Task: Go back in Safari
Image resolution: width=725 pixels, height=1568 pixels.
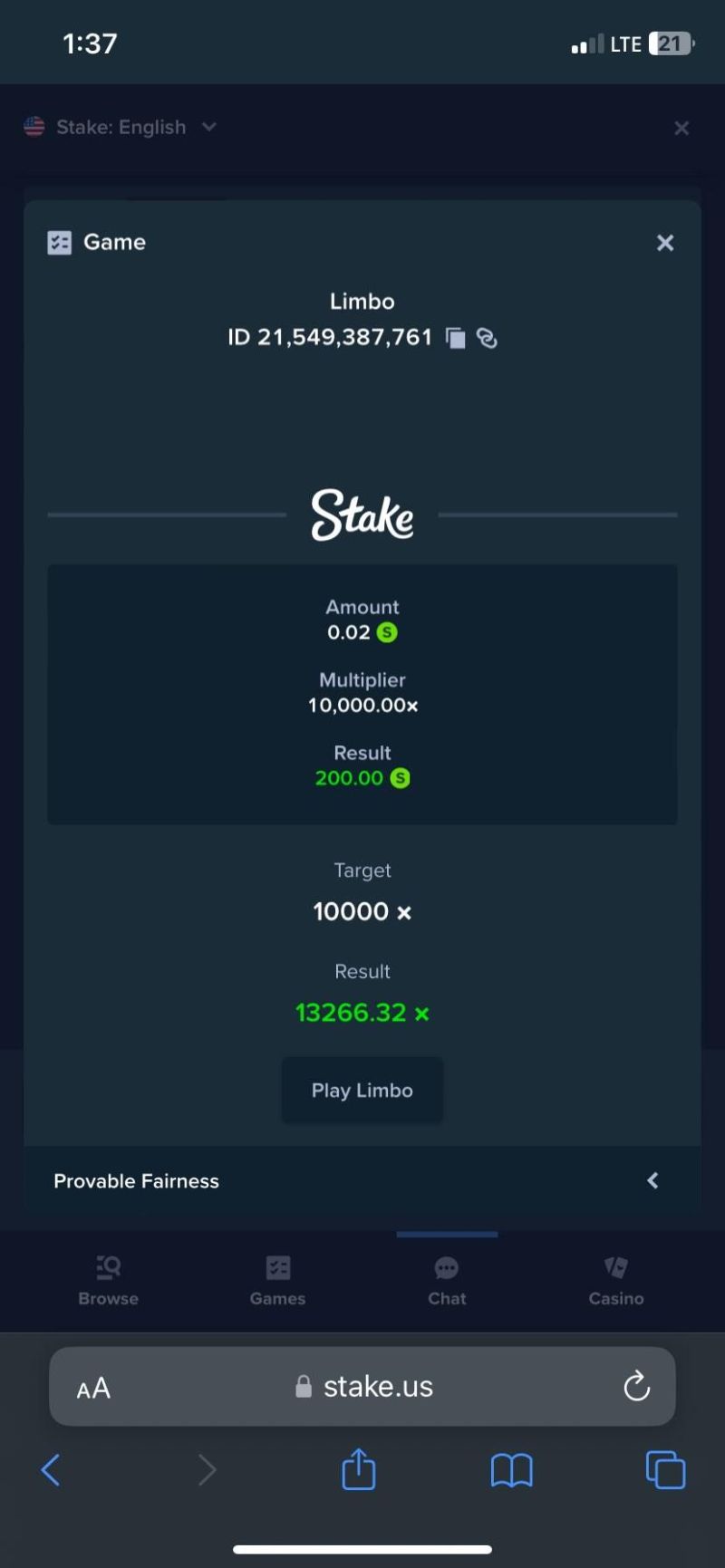Action: coord(51,1469)
